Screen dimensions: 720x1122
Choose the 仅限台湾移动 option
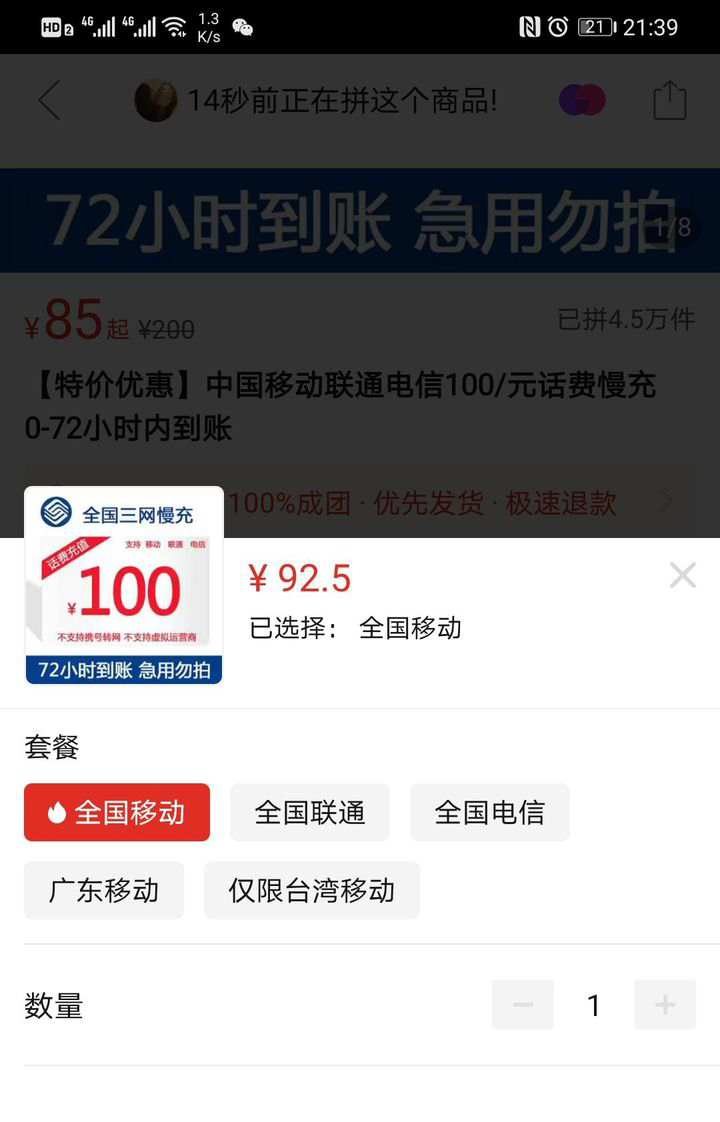(x=311, y=890)
